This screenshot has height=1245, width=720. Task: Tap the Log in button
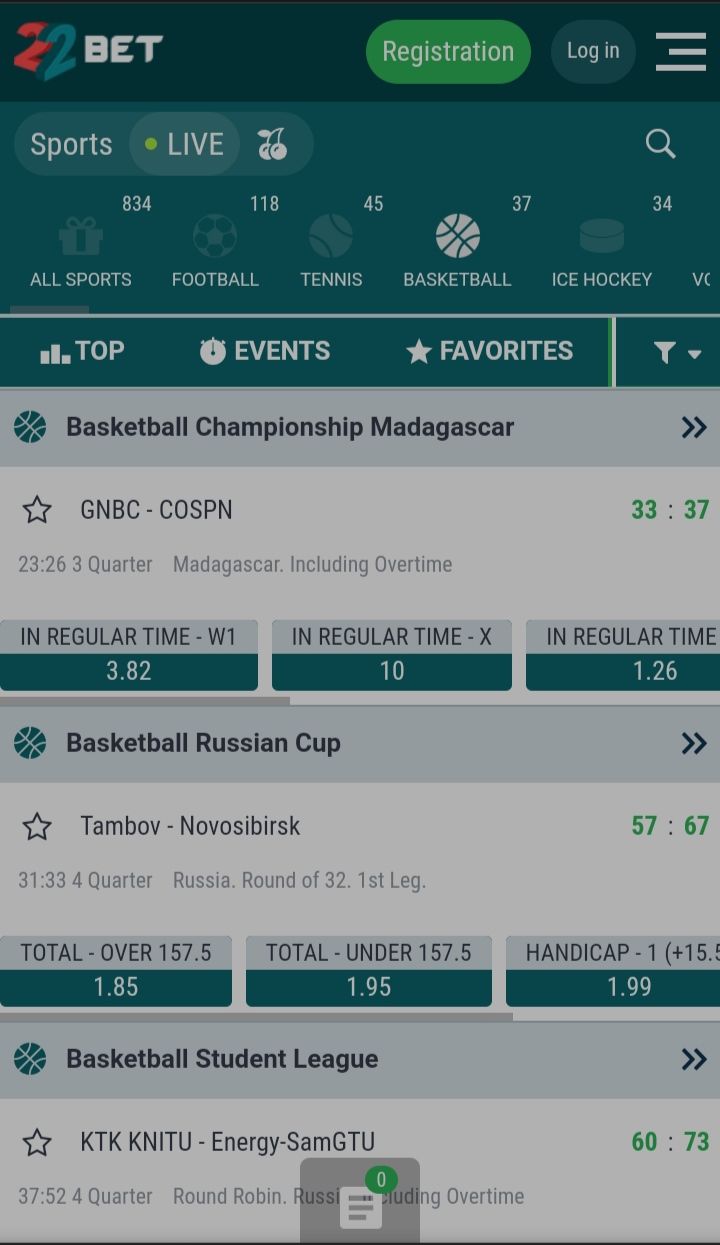tap(593, 51)
